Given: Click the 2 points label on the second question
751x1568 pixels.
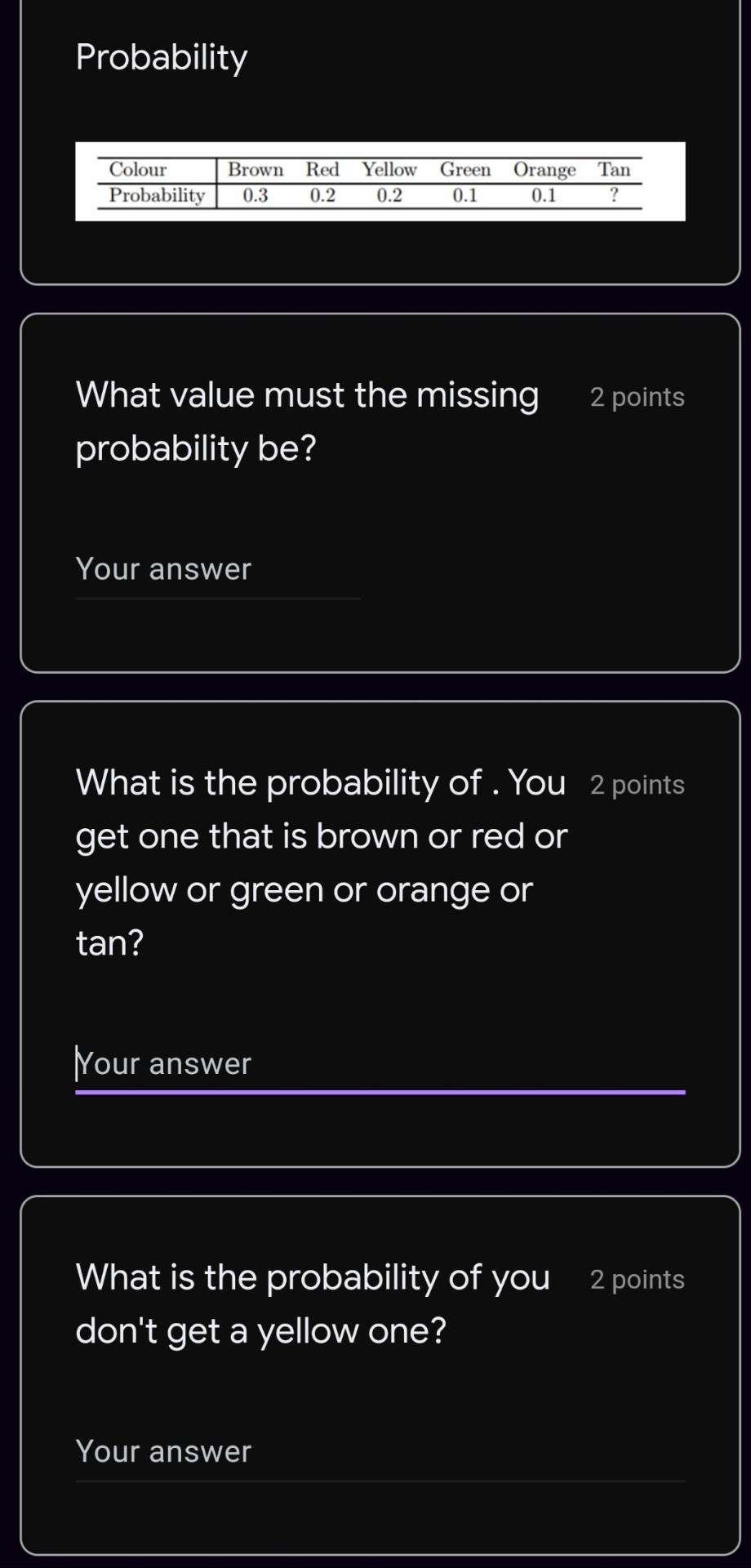Looking at the screenshot, I should pyautogui.click(x=637, y=785).
